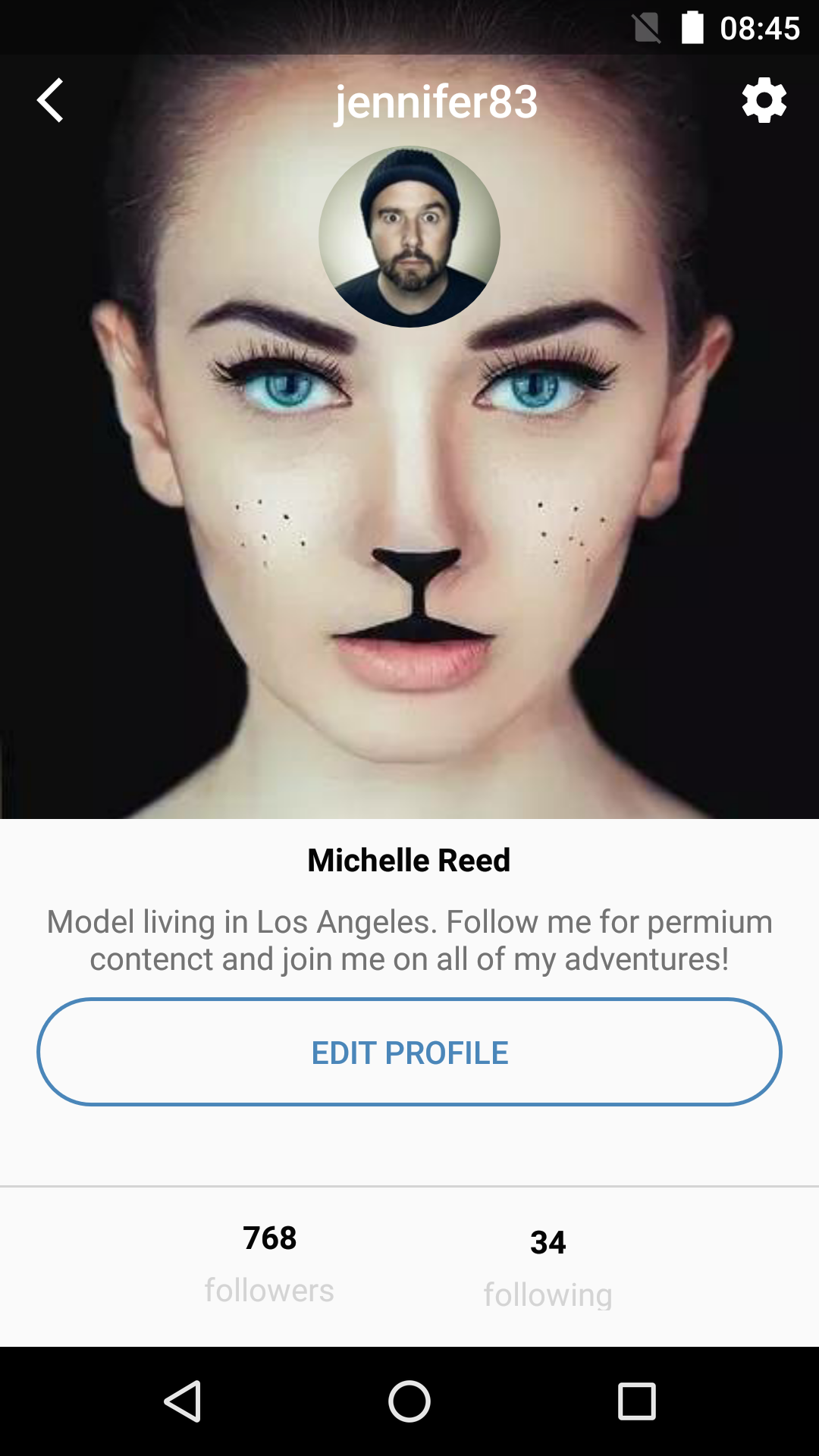819x1456 pixels.
Task: Go back using the top-left arrow
Action: tap(50, 100)
